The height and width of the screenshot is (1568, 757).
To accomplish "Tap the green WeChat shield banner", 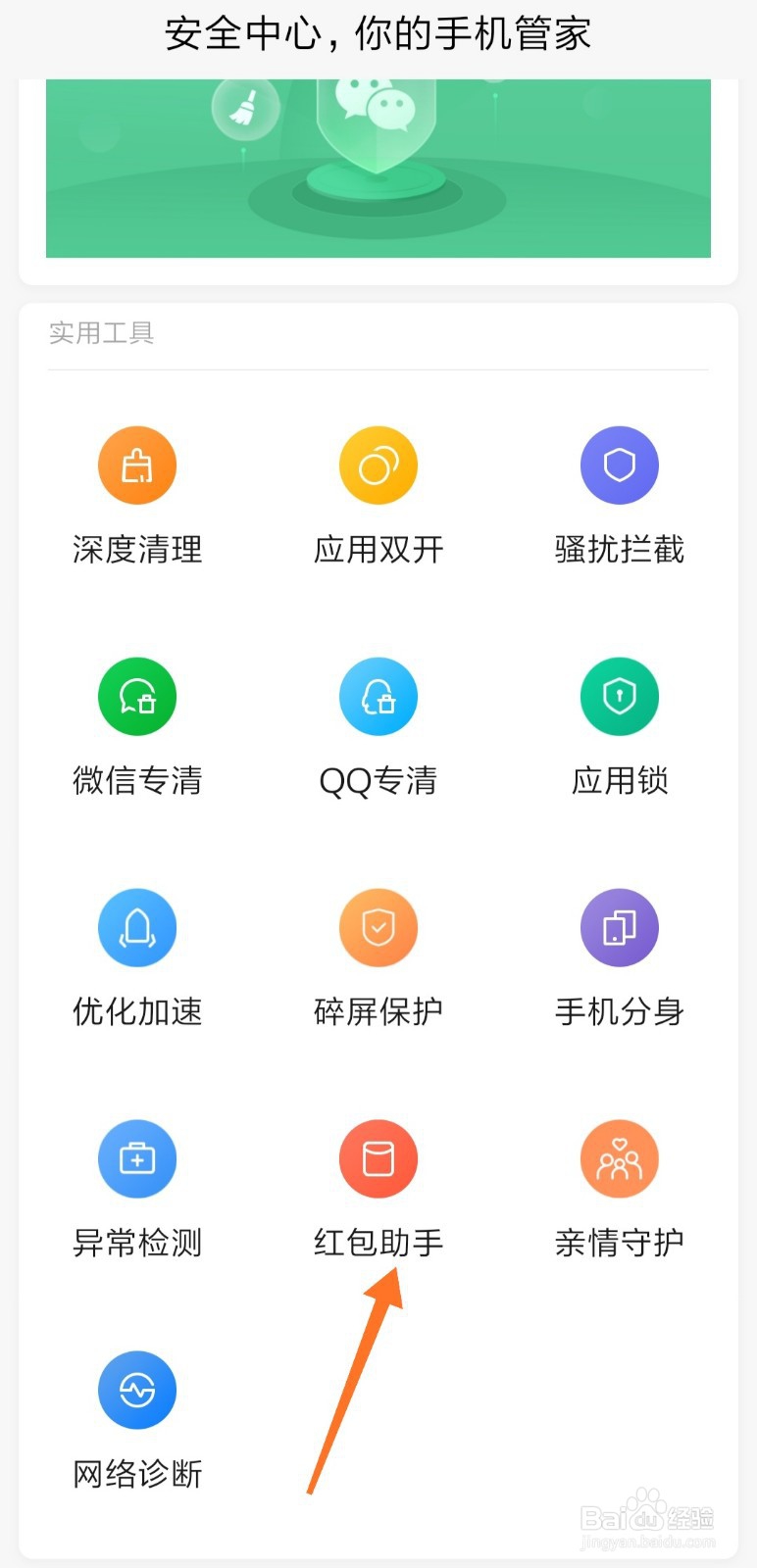I will tap(378, 169).
